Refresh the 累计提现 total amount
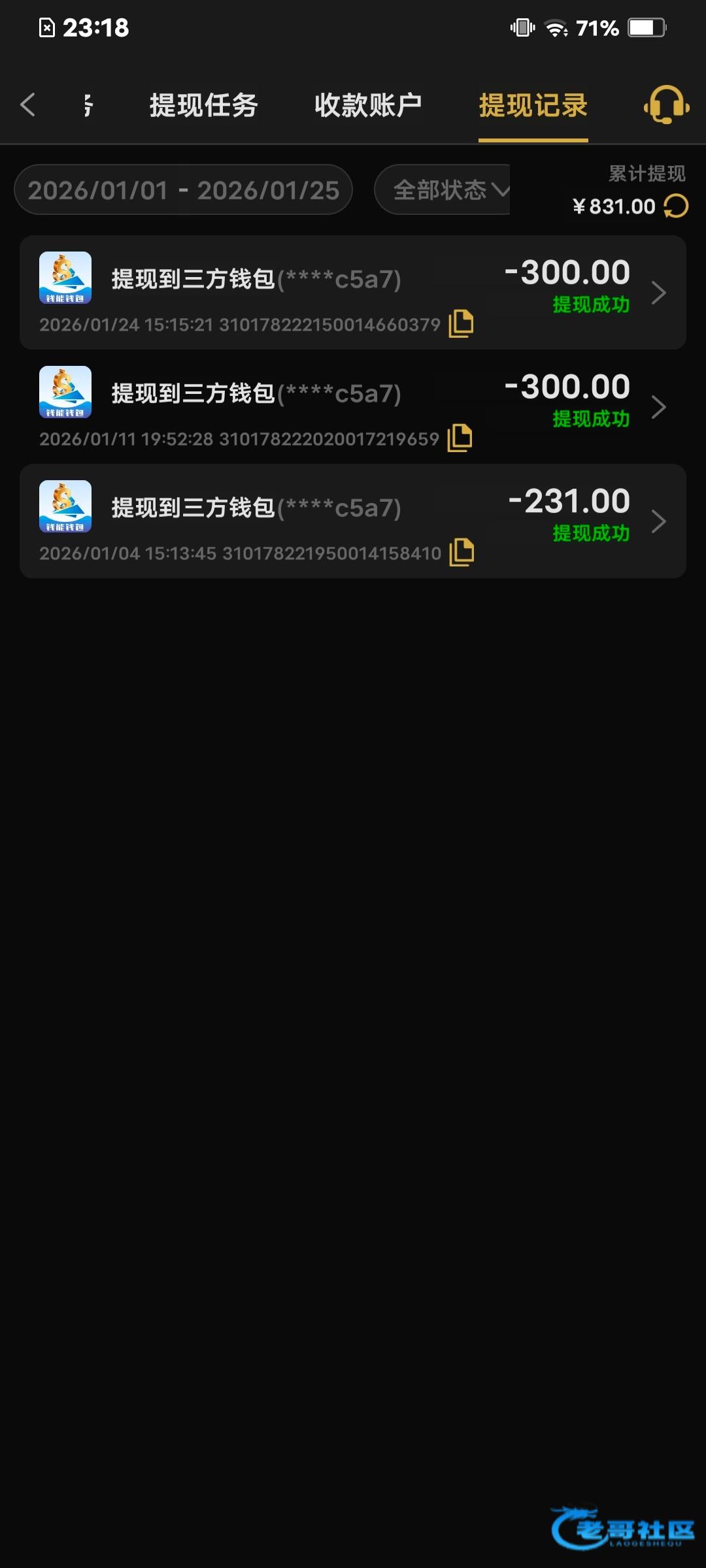 coord(676,206)
